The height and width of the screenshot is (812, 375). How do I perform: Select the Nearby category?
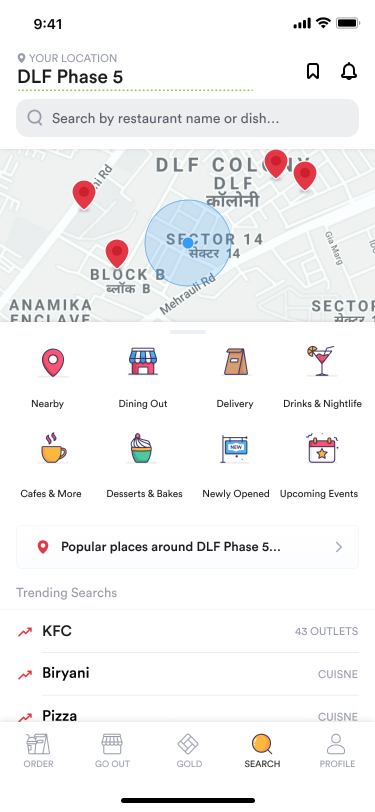pyautogui.click(x=48, y=379)
